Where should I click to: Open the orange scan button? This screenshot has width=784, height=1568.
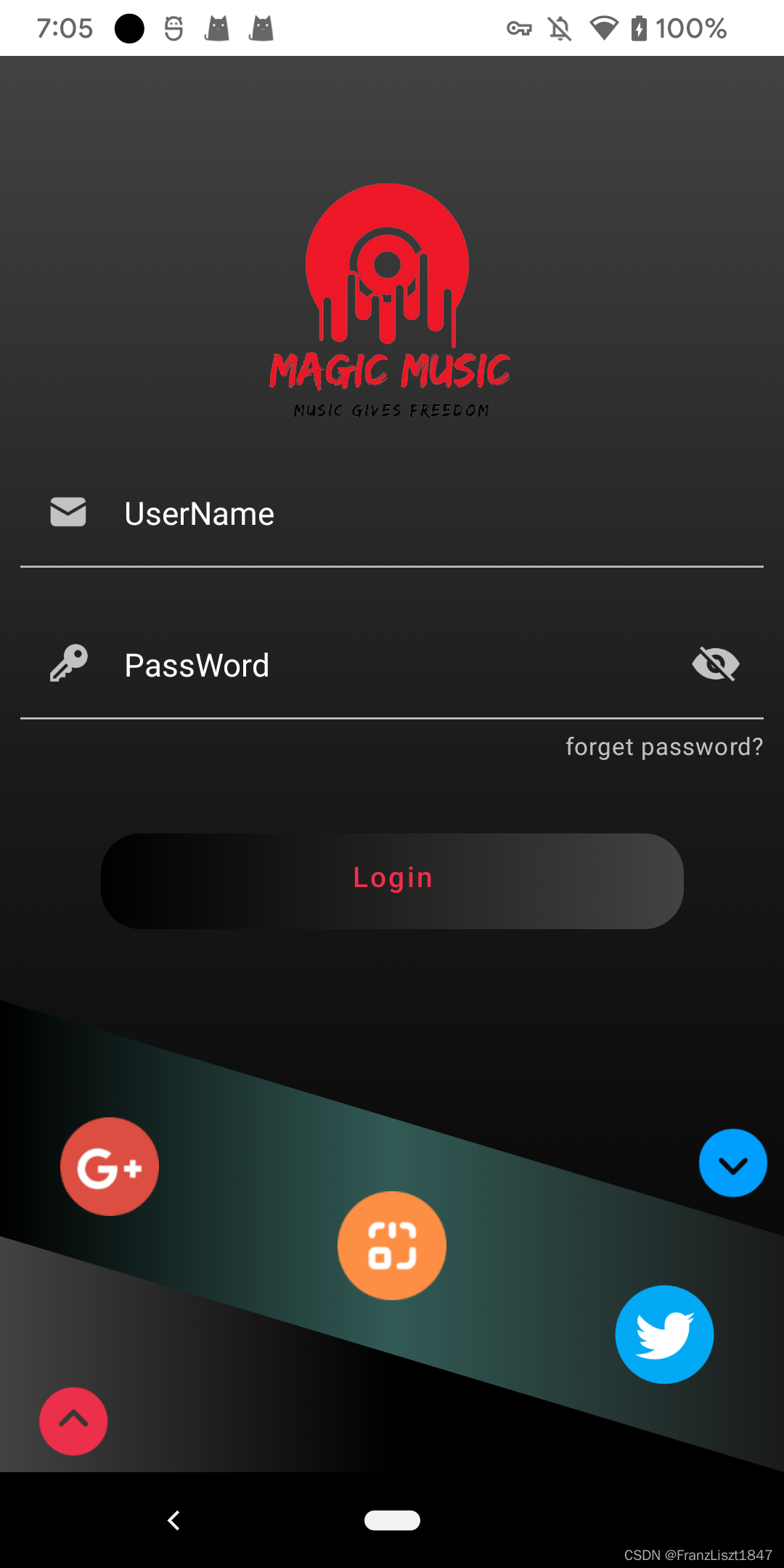point(392,1246)
